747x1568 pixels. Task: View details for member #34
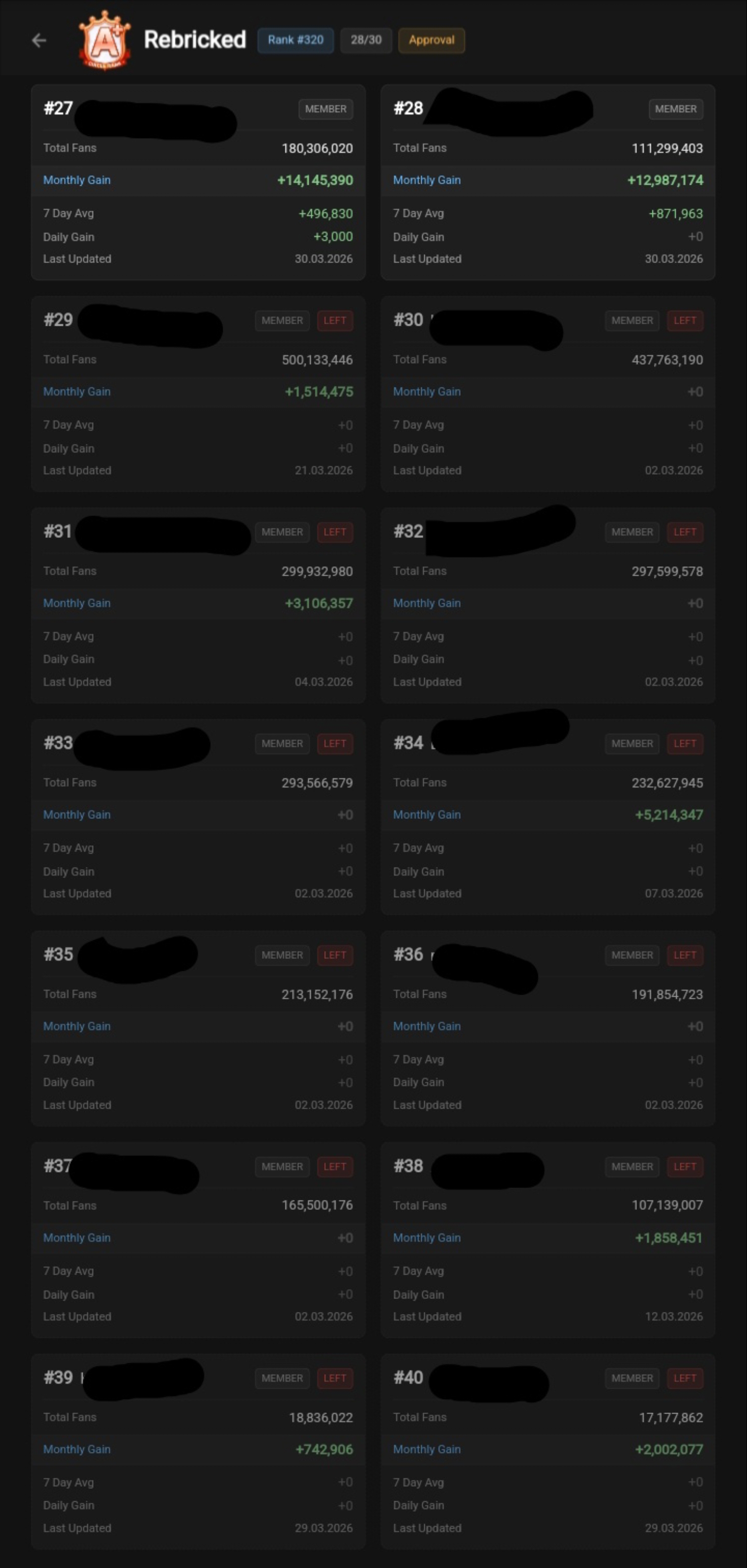pyautogui.click(x=547, y=816)
